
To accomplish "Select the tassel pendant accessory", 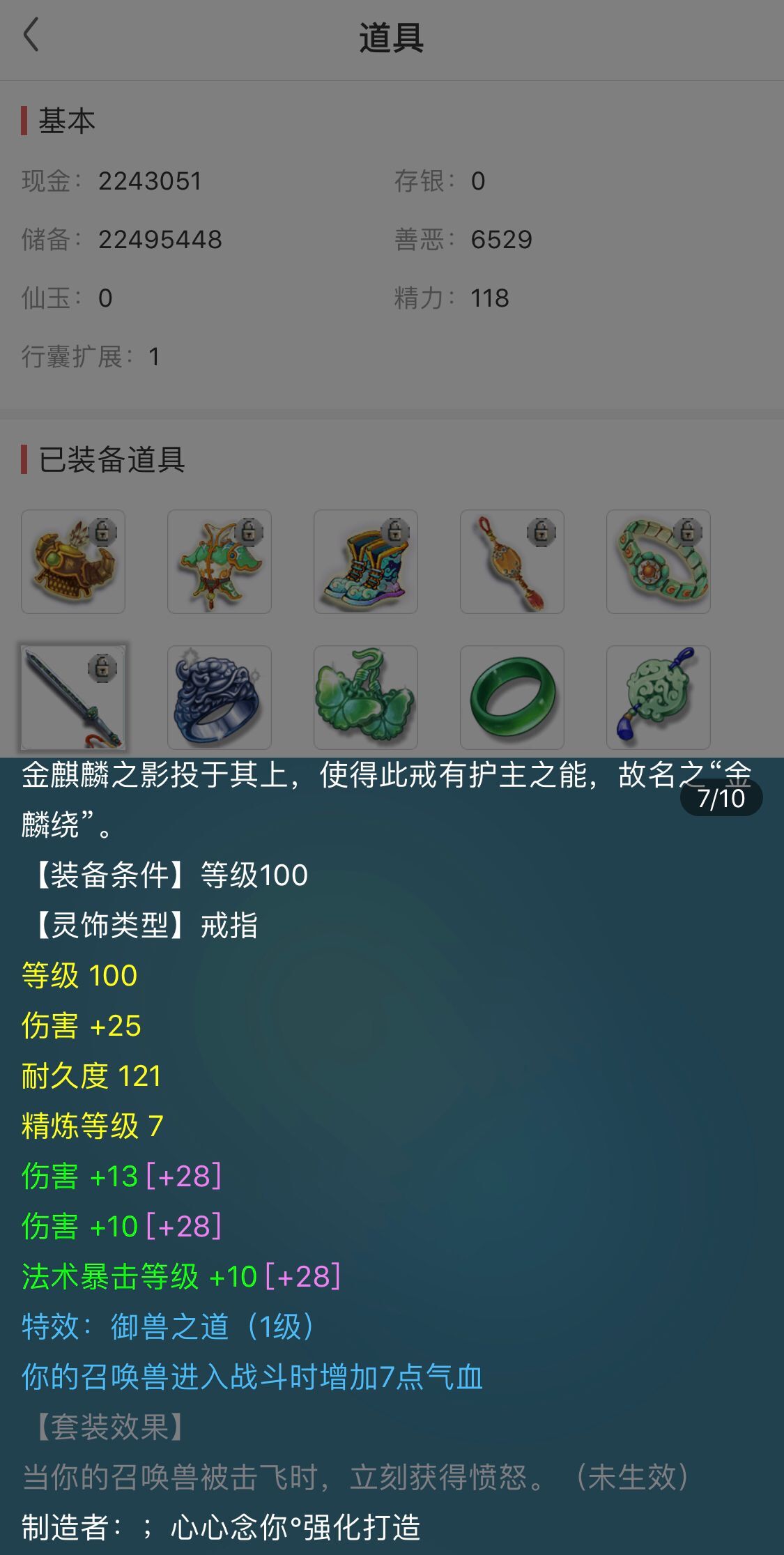I will 512,562.
